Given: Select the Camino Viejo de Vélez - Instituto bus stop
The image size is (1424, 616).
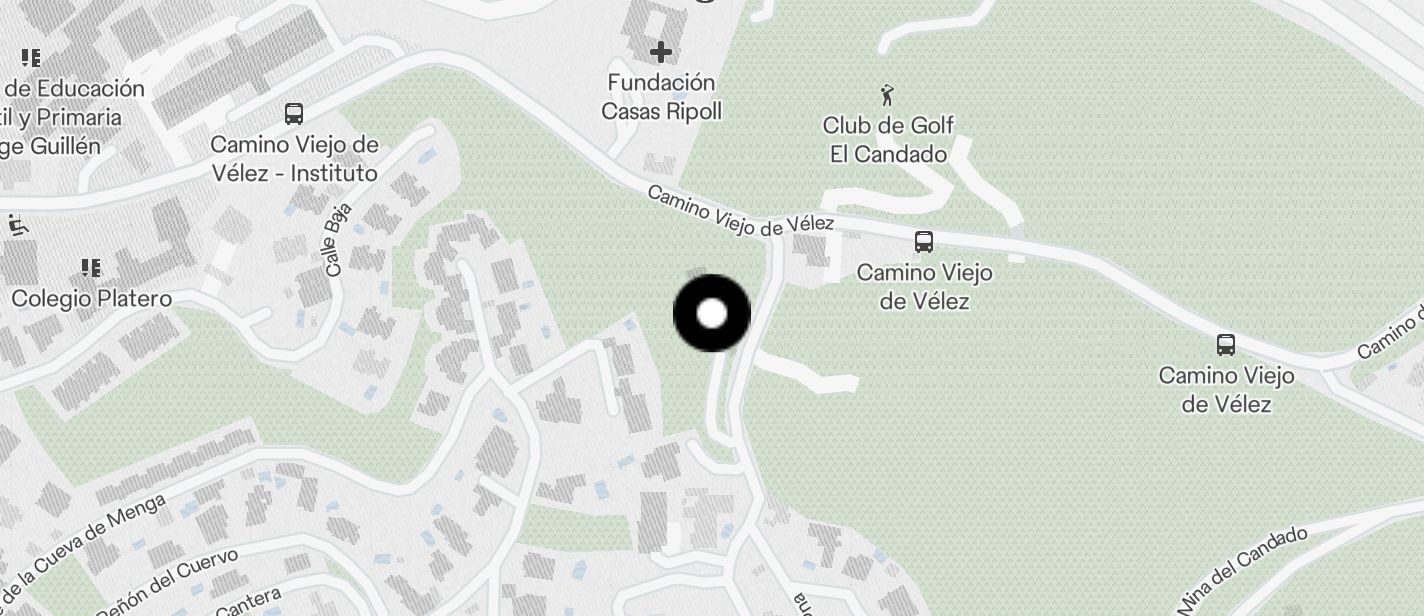Looking at the screenshot, I should click(x=294, y=114).
